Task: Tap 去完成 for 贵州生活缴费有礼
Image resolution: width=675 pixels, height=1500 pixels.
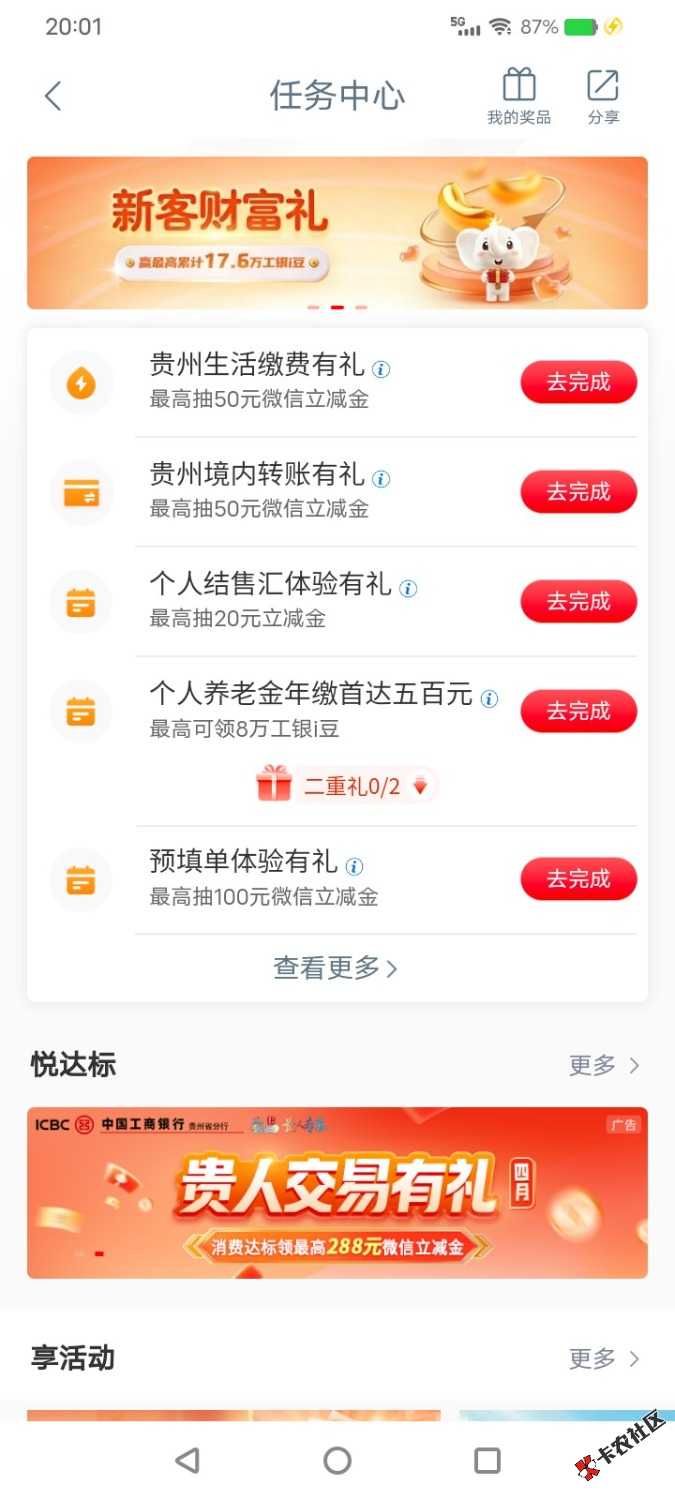Action: (578, 382)
